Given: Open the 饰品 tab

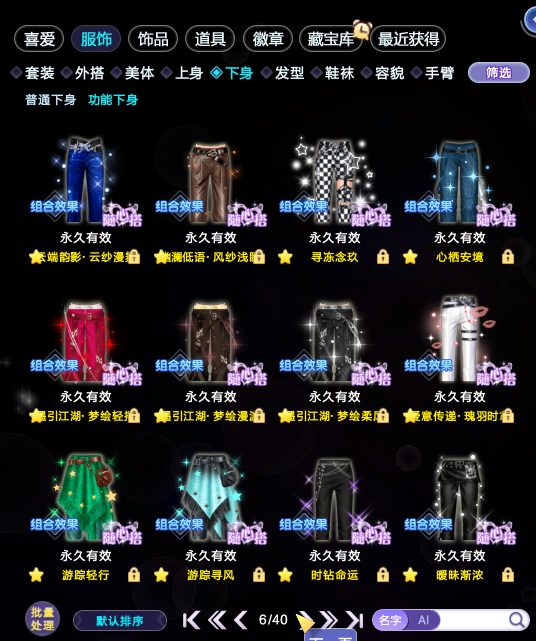Looking at the screenshot, I should (x=153, y=39).
